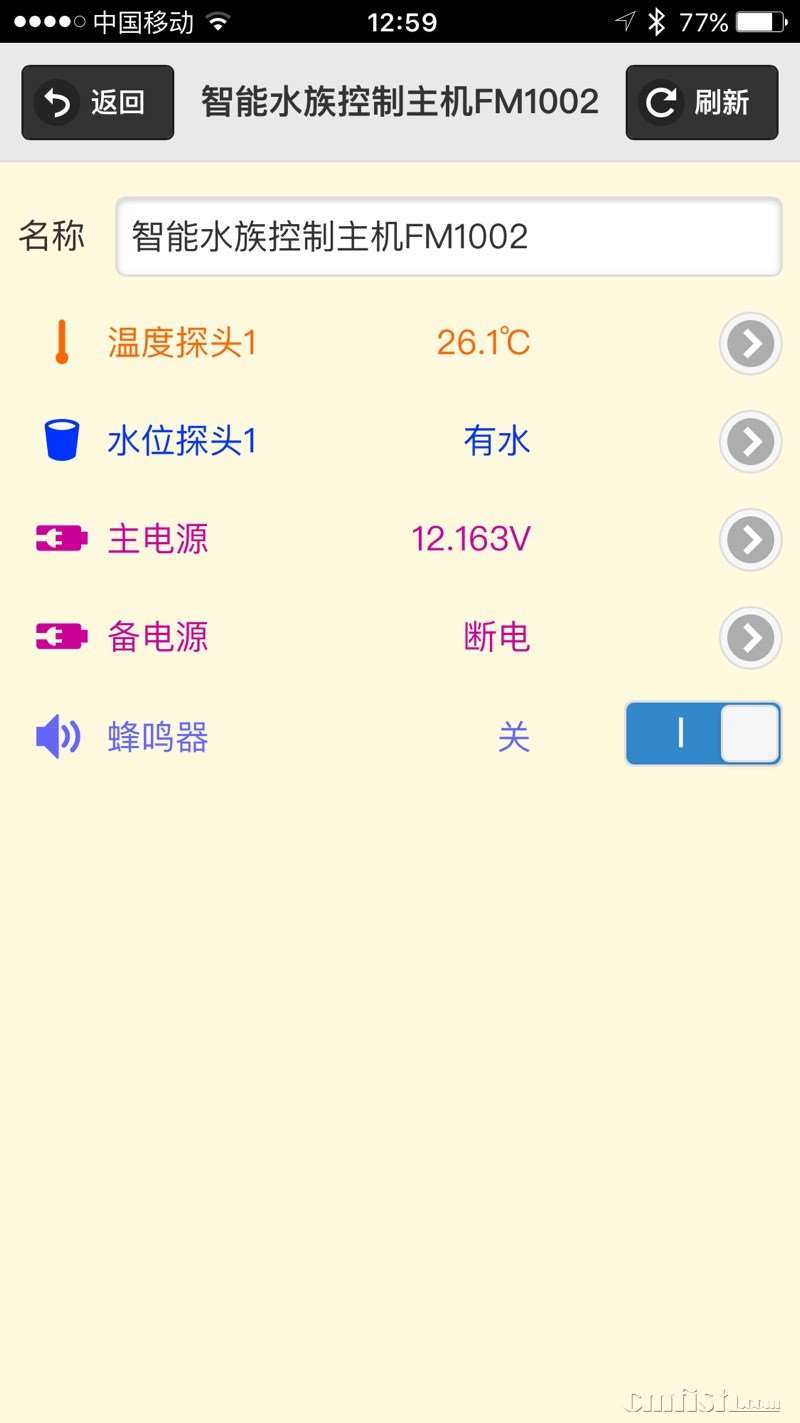Edit the 名称 device name field
The width and height of the screenshot is (800, 1423).
pyautogui.click(x=448, y=237)
